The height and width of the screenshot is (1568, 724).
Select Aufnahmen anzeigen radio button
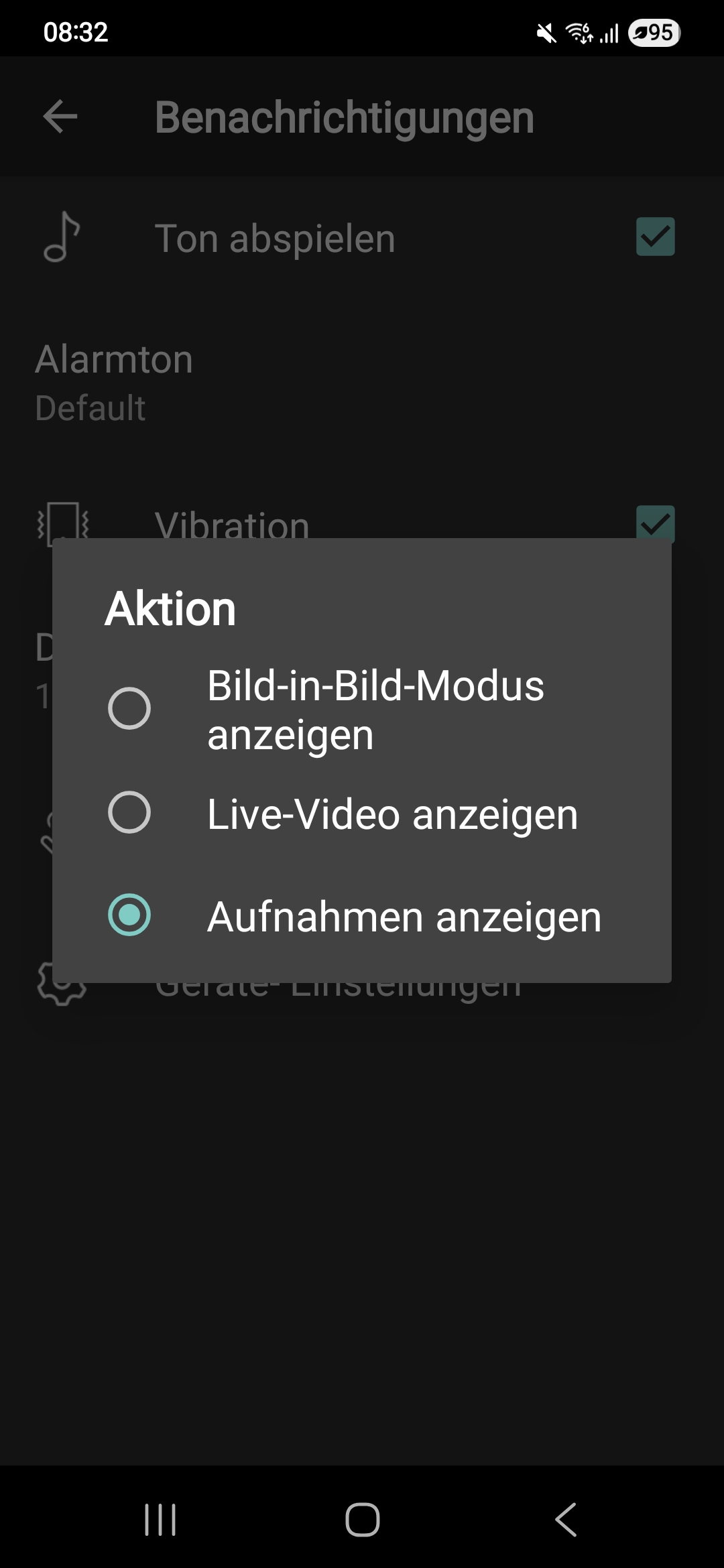click(129, 915)
